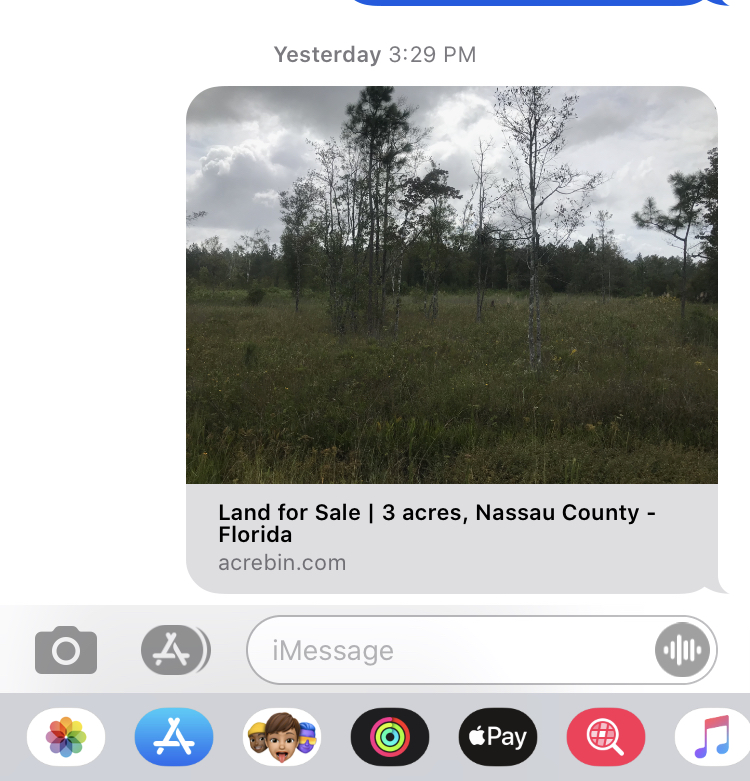Image resolution: width=750 pixels, height=781 pixels.
Task: Open Memoji stickers
Action: coord(282,738)
